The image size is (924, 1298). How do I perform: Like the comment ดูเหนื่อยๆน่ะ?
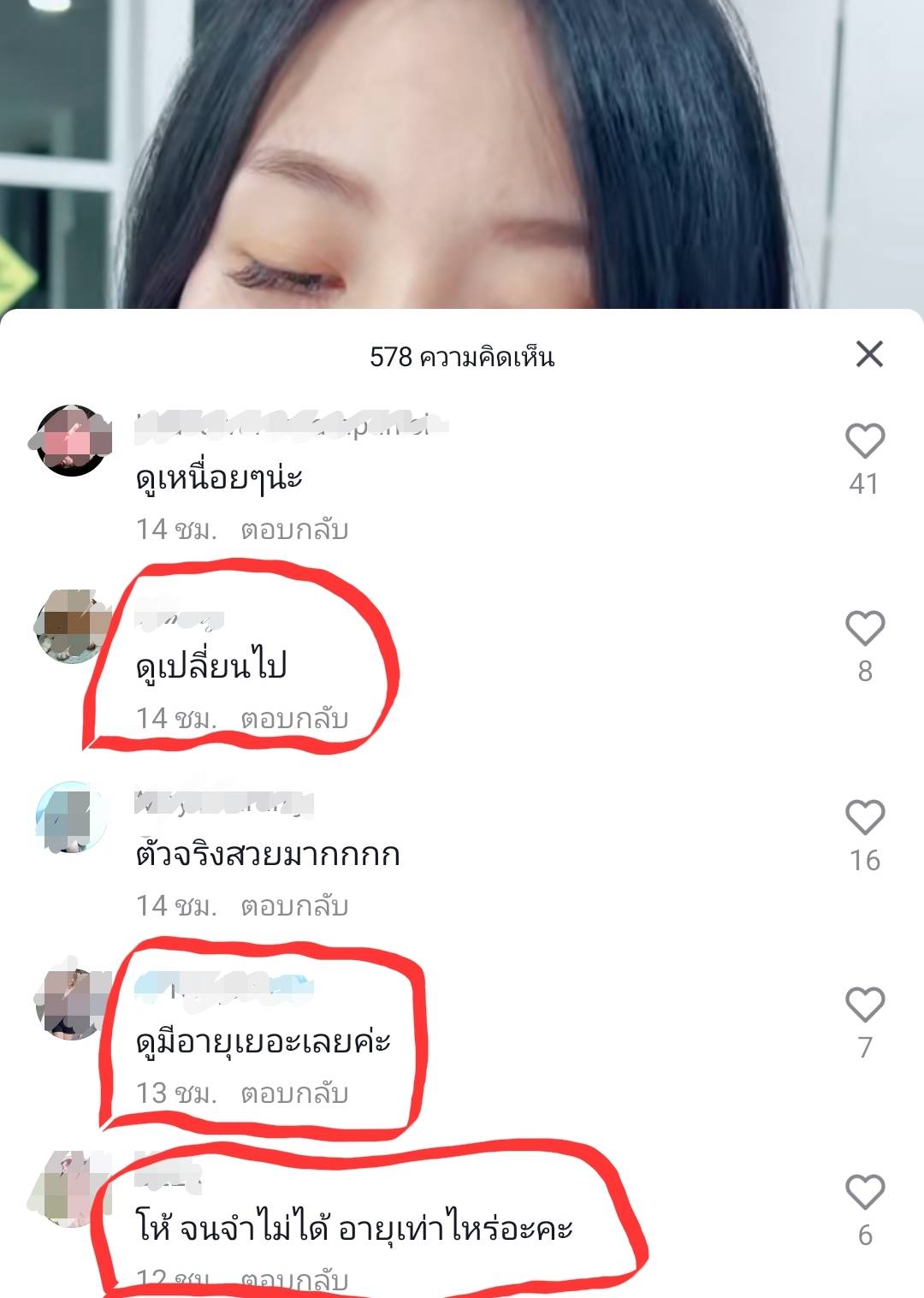pyautogui.click(x=864, y=442)
